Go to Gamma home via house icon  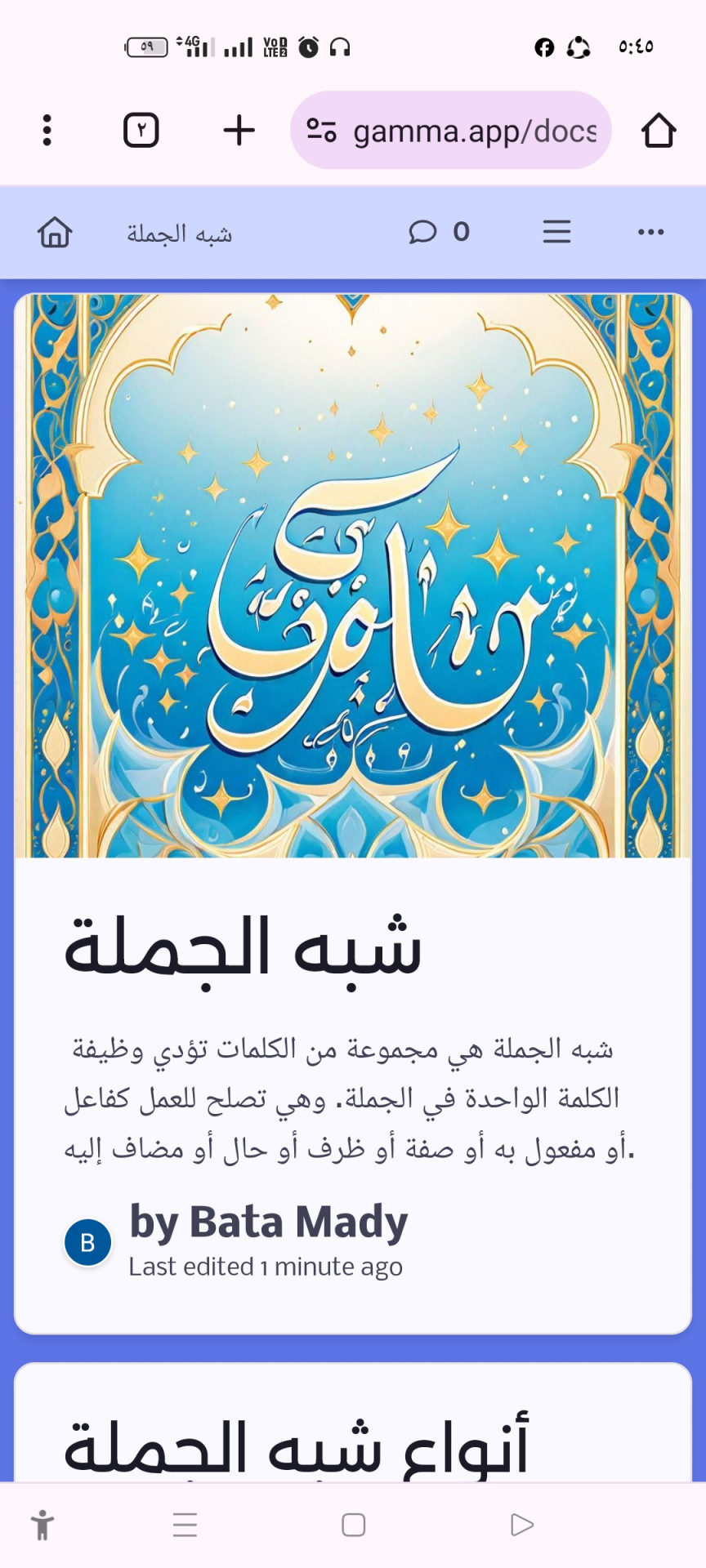[x=55, y=233]
